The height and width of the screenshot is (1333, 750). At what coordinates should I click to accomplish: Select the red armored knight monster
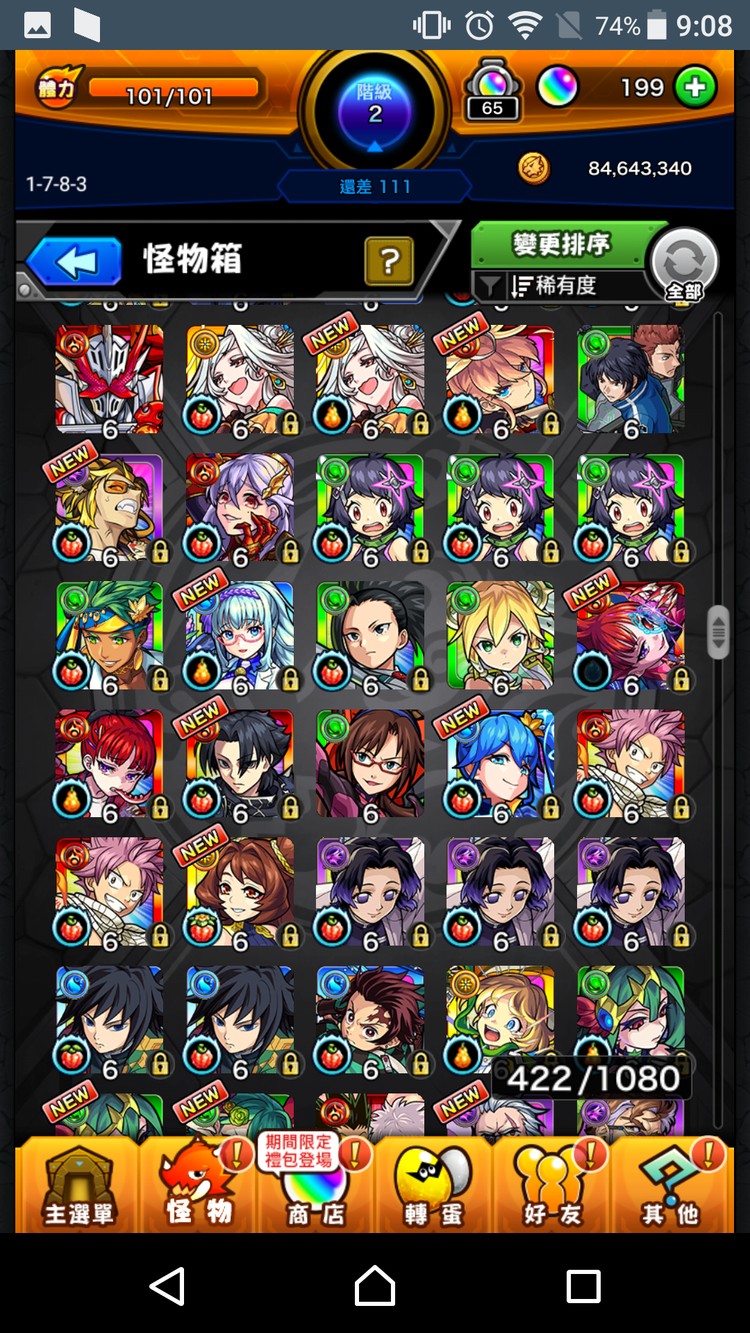tap(109, 378)
